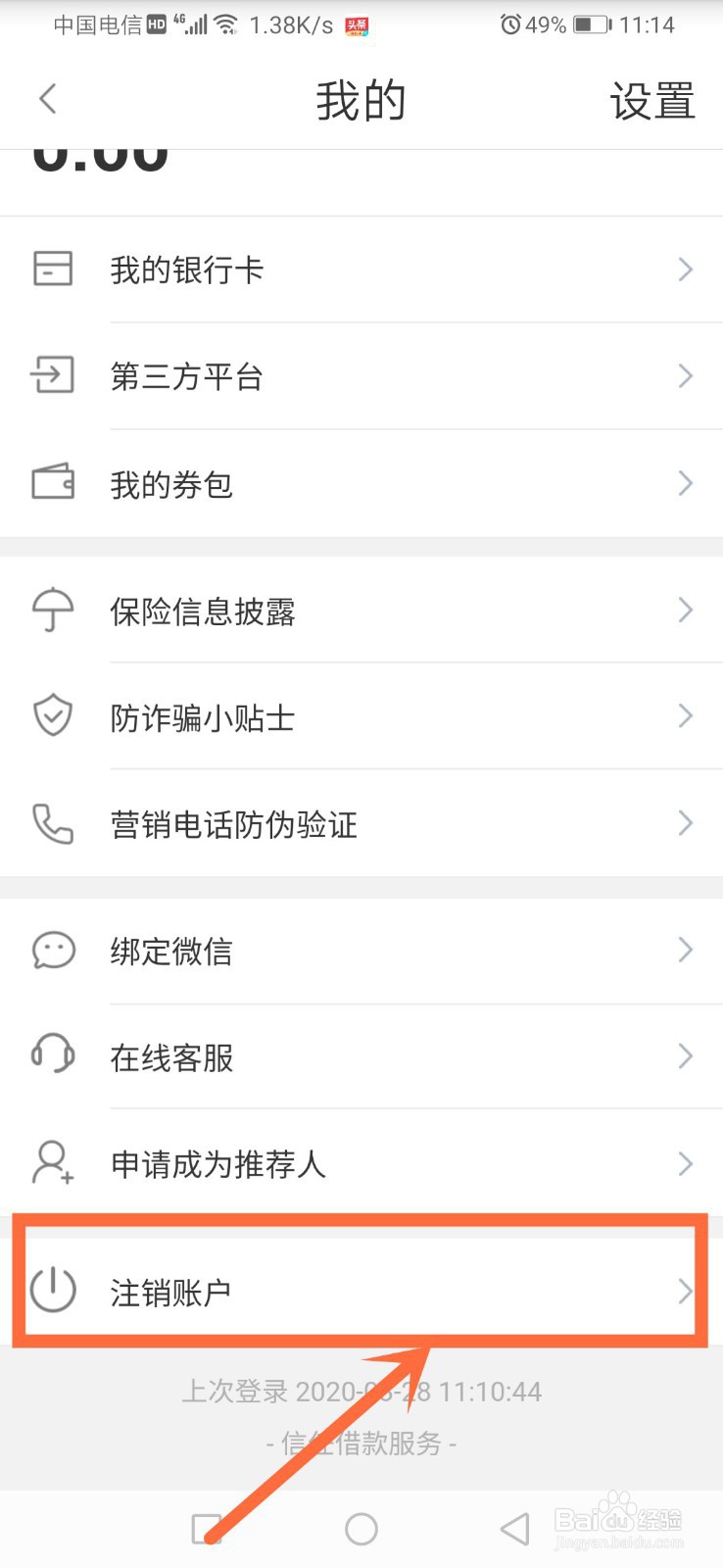This screenshot has width=723, height=1568.
Task: Go back using the top-left arrow
Action: point(47,99)
